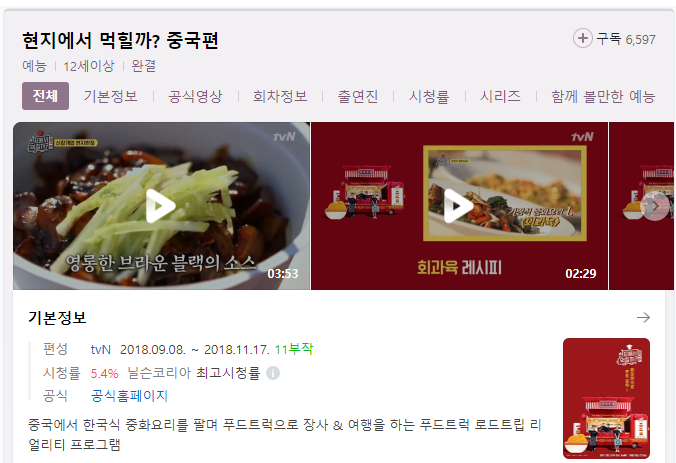Image resolution: width=676 pixels, height=463 pixels.
Task: Switch to the 회차정보 tab
Action: (x=280, y=97)
